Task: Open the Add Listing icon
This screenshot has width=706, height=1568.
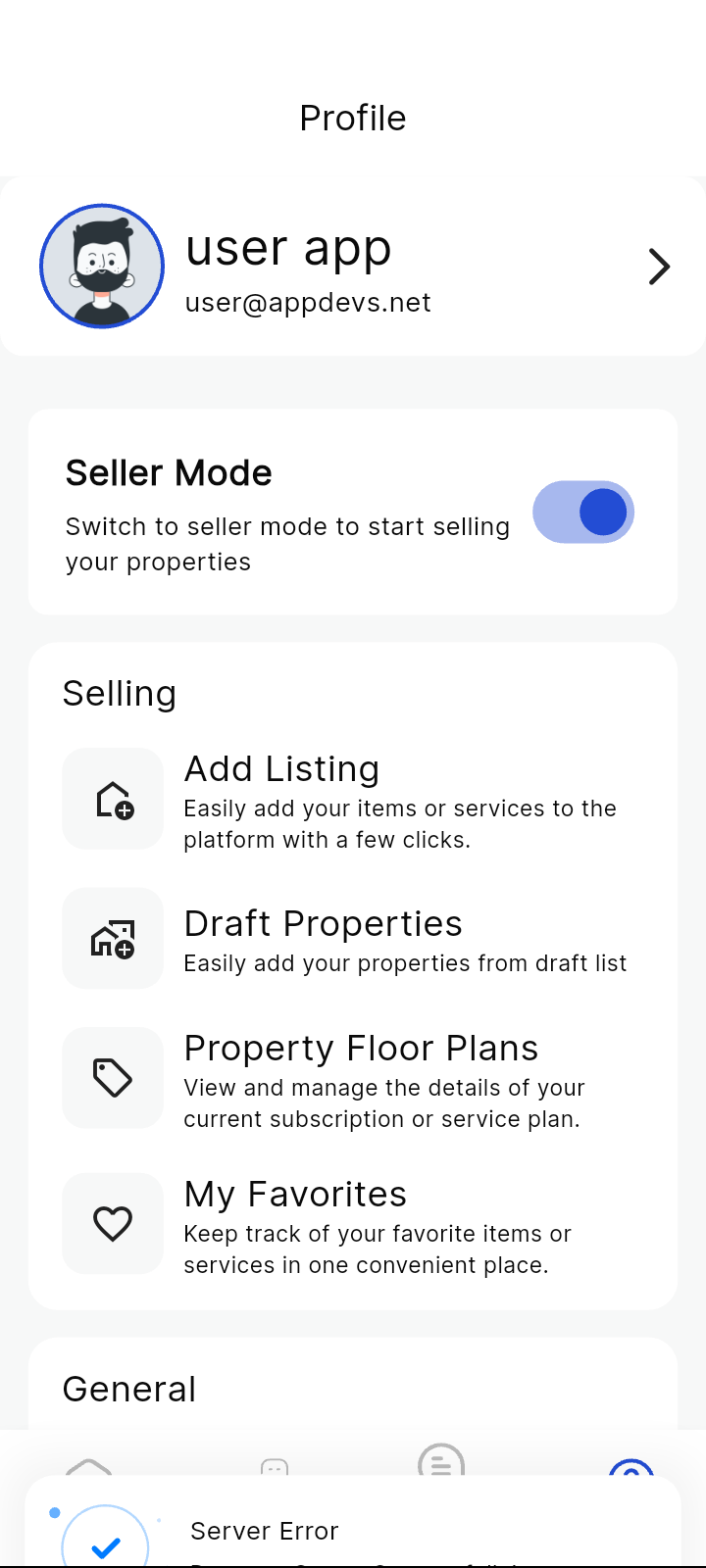Action: pos(112,798)
